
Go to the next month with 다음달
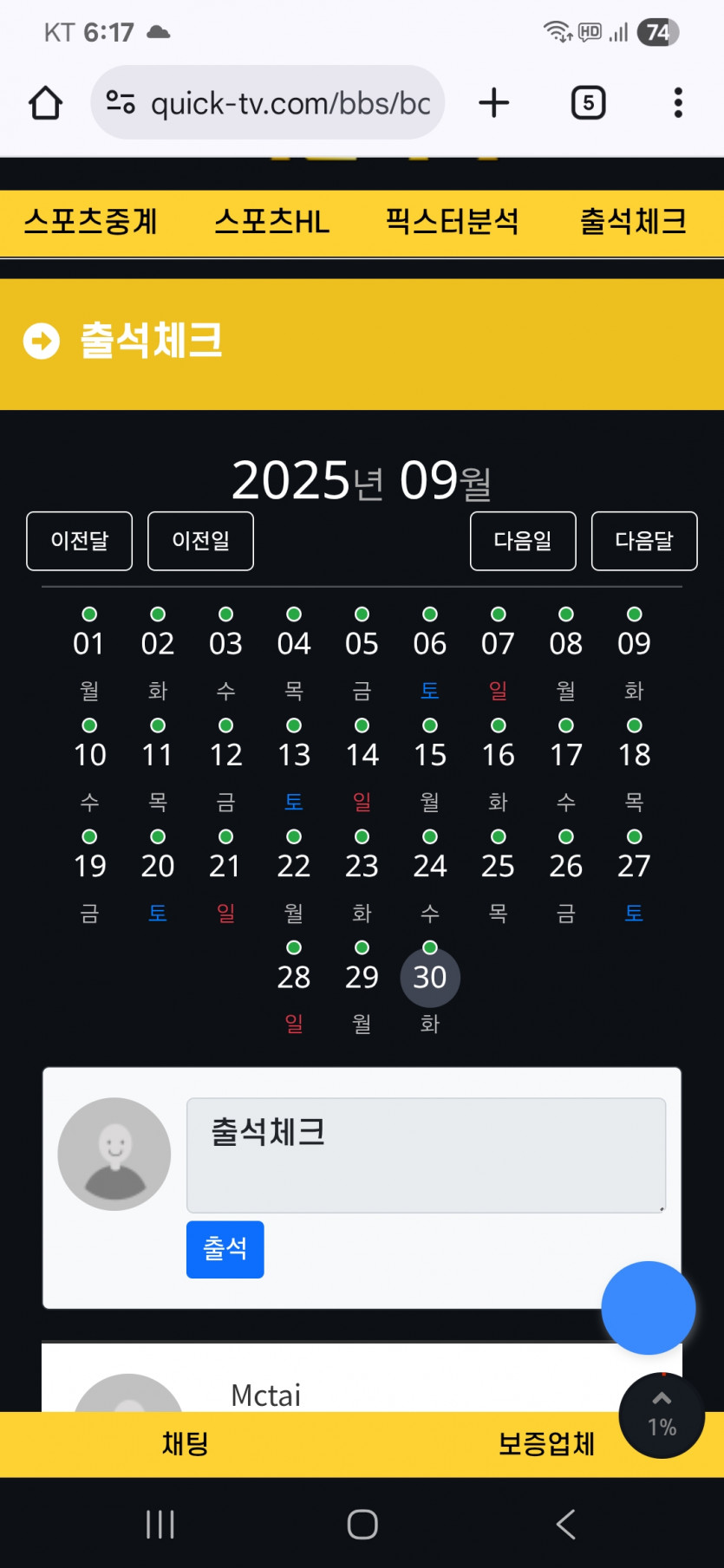(x=644, y=541)
